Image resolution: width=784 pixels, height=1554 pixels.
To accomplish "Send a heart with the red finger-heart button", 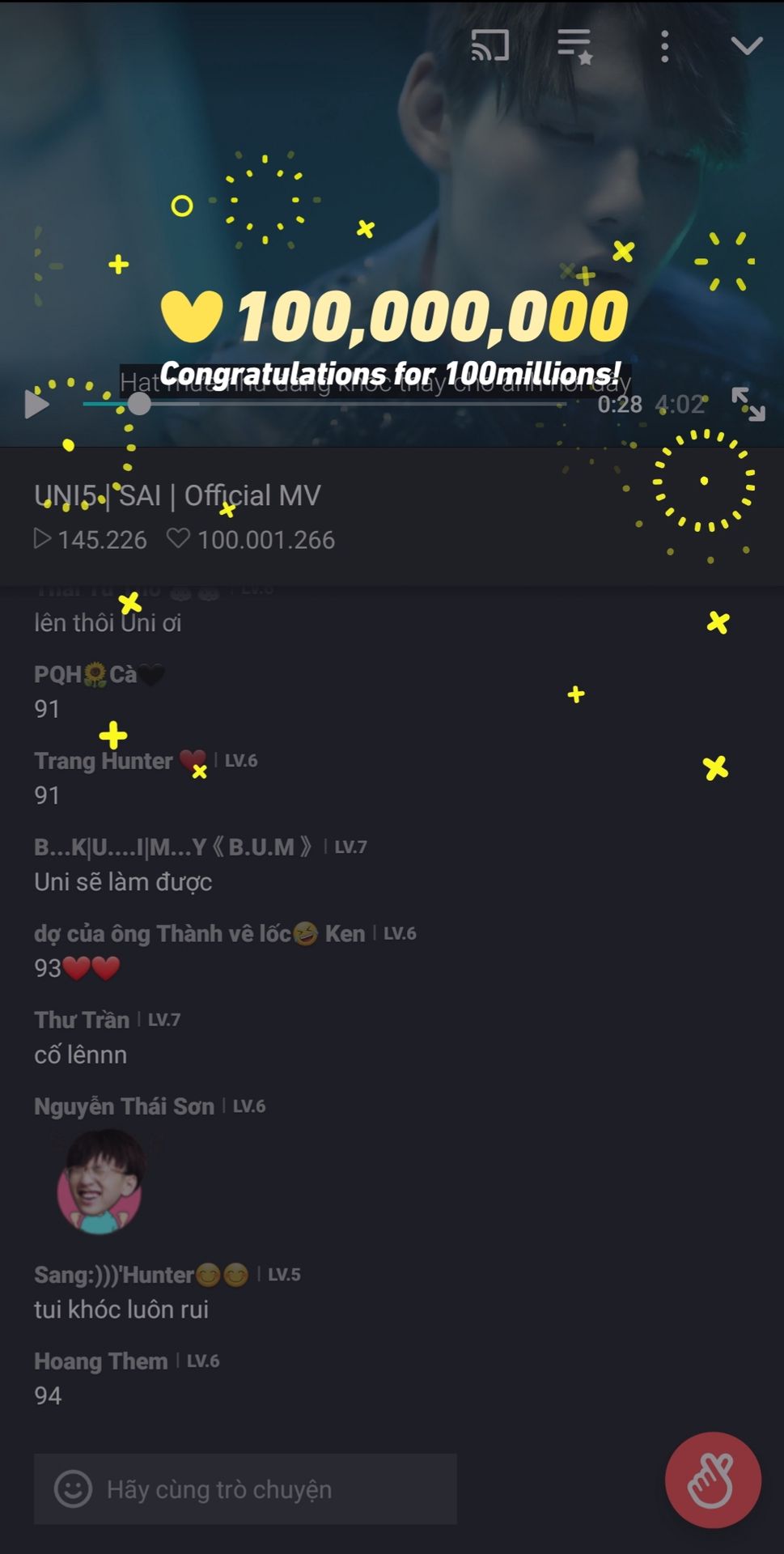I will [x=712, y=1480].
